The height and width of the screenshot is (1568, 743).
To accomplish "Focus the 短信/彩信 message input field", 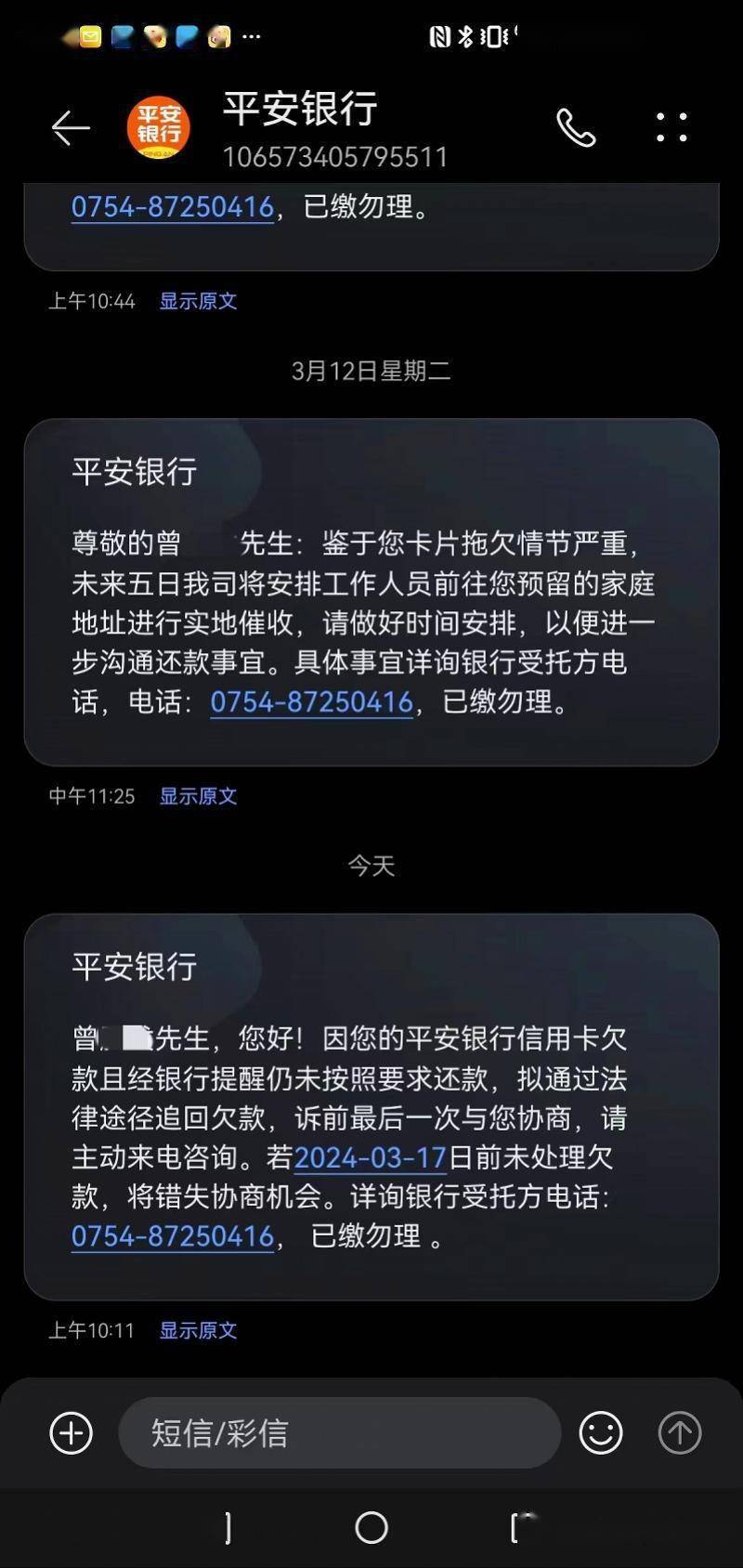I will pos(339,1432).
